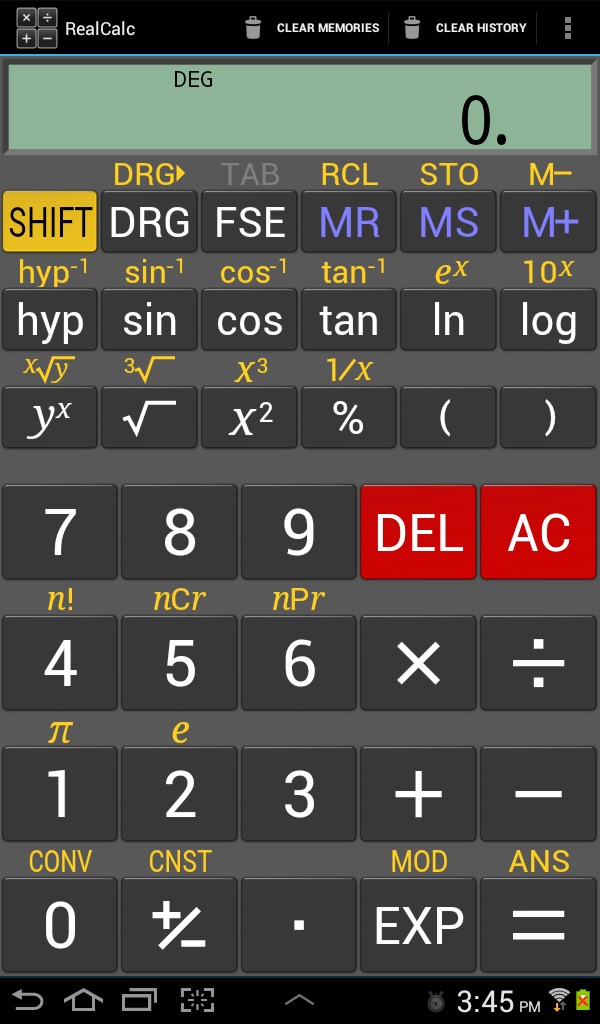This screenshot has width=600, height=1024.
Task: Tap the square root key
Action: [150, 417]
